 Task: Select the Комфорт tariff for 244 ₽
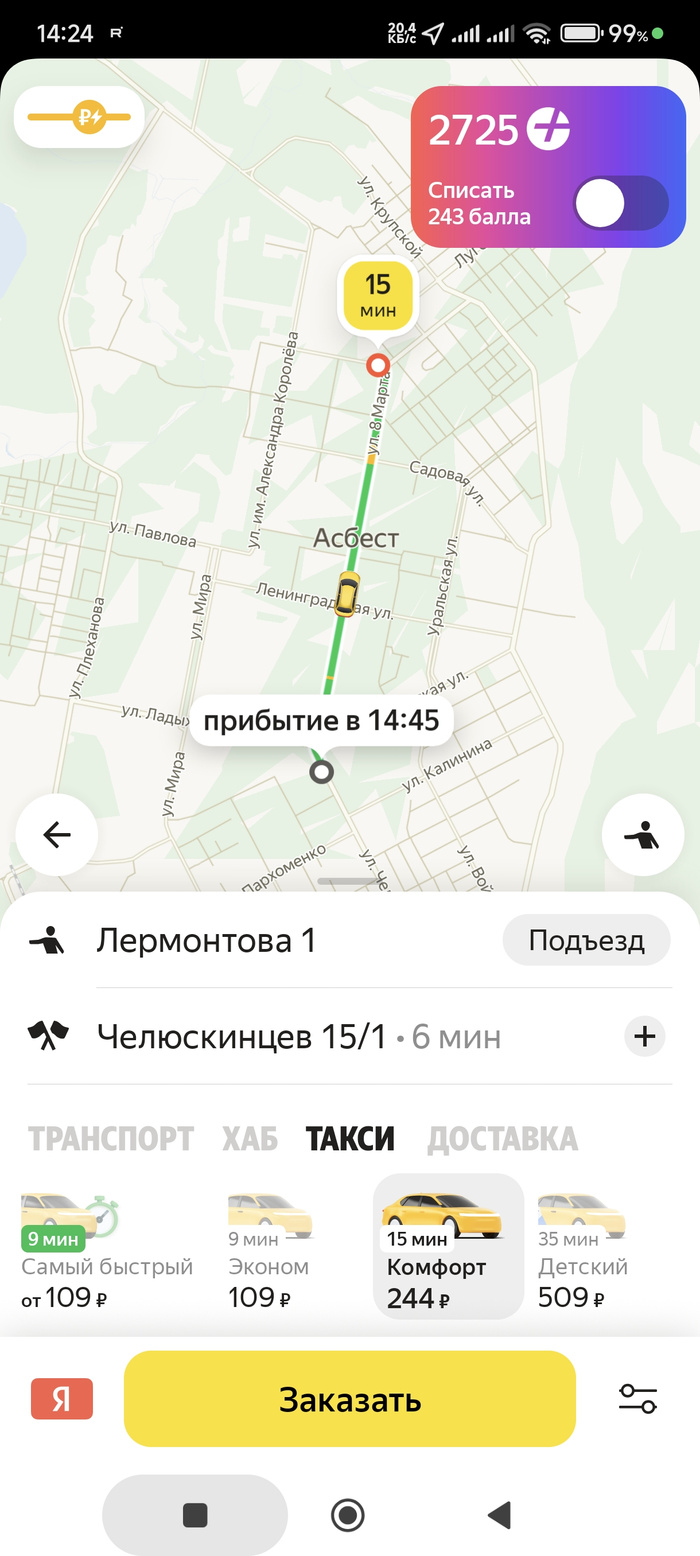[447, 1246]
